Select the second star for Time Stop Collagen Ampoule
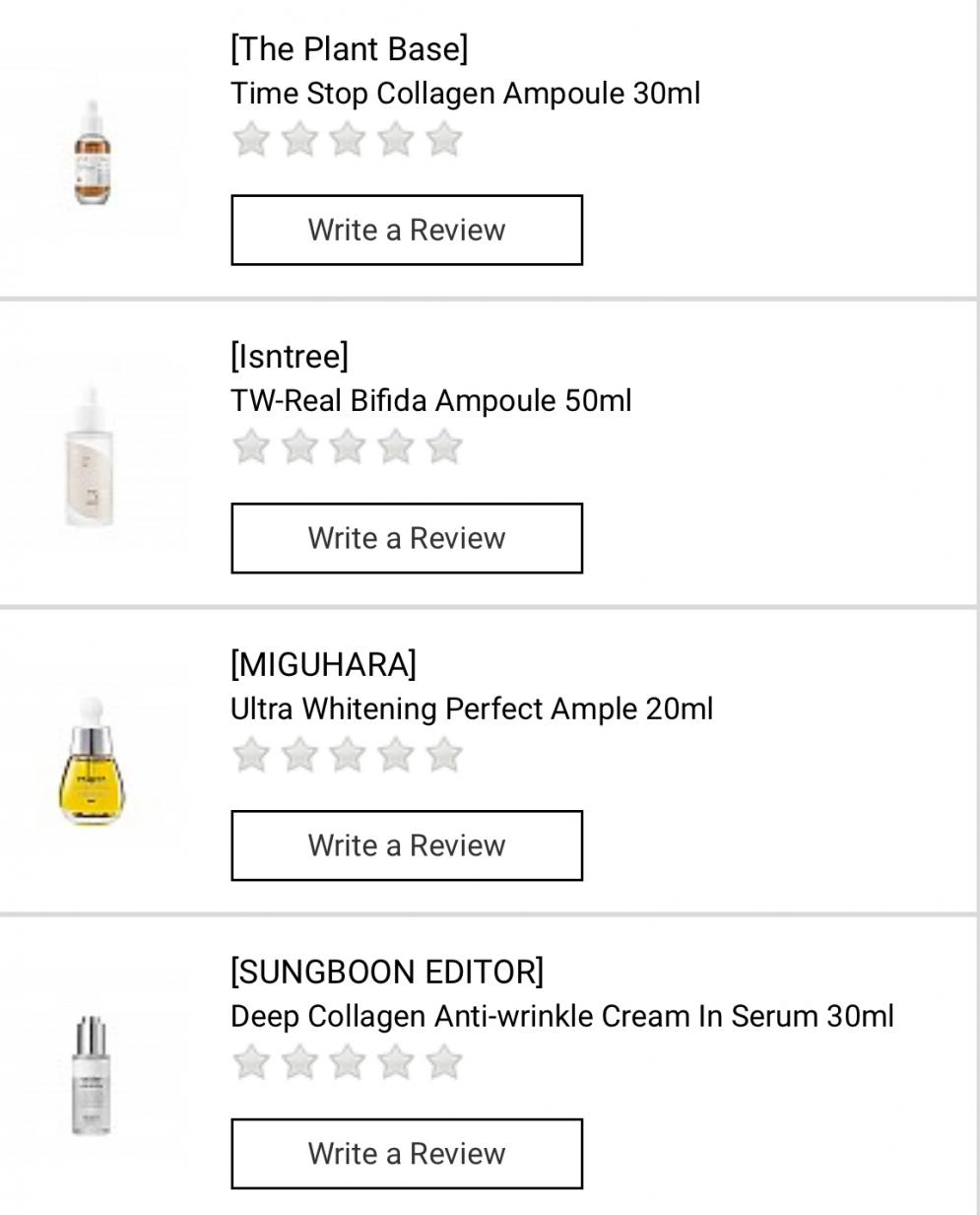This screenshot has height=1215, width=980. (299, 141)
